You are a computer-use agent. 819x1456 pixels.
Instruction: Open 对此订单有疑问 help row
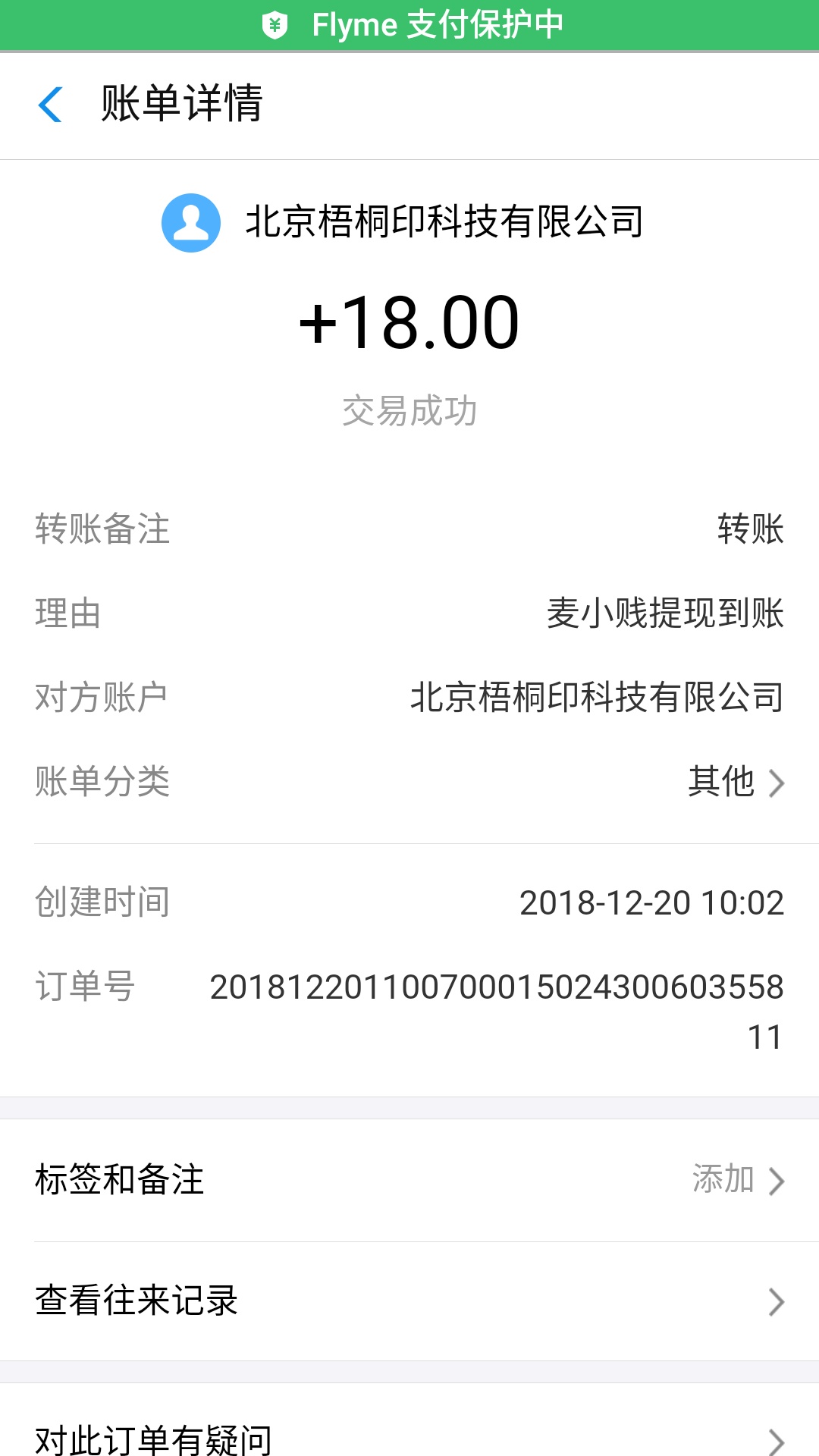tap(409, 1437)
